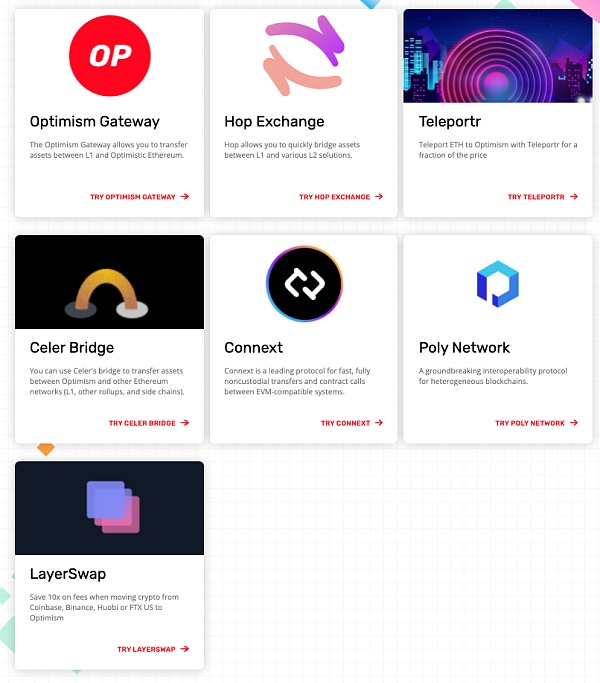Select the Try Teleportr link
The width and height of the screenshot is (600, 683).
click(x=542, y=197)
